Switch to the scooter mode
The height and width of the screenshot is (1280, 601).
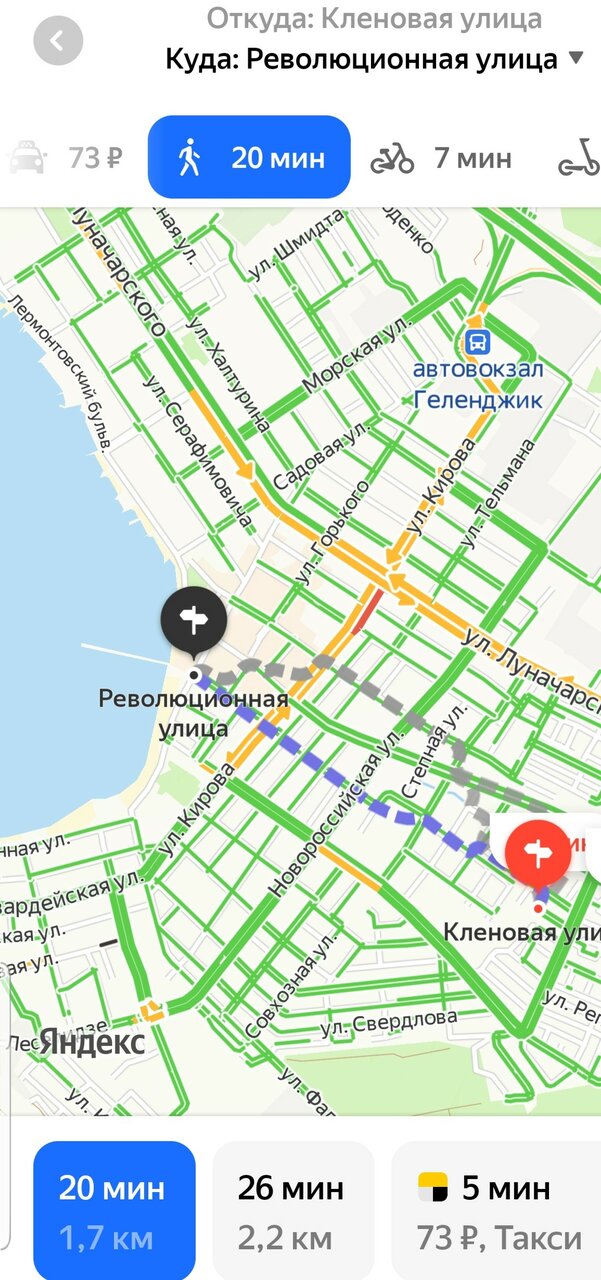click(578, 157)
